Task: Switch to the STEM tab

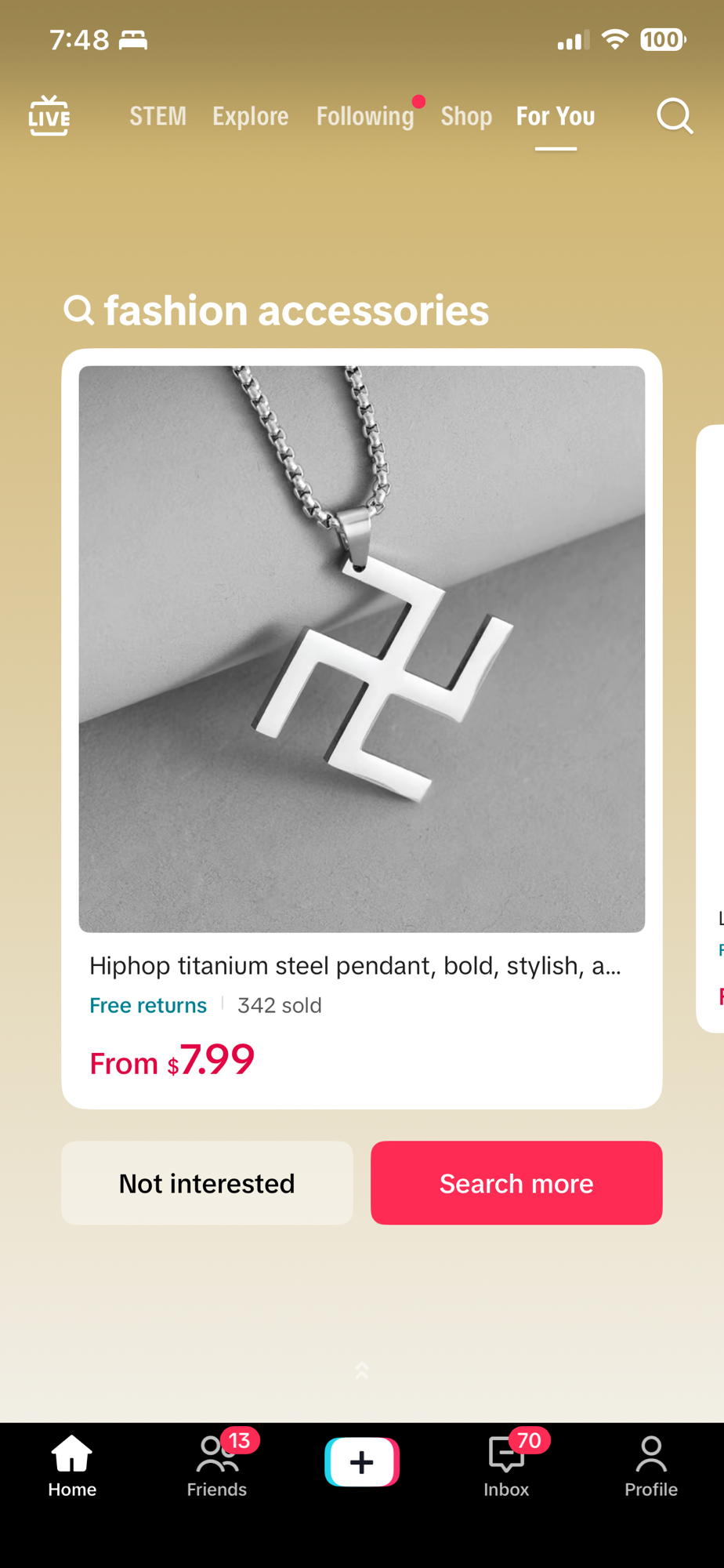Action: 157,116
